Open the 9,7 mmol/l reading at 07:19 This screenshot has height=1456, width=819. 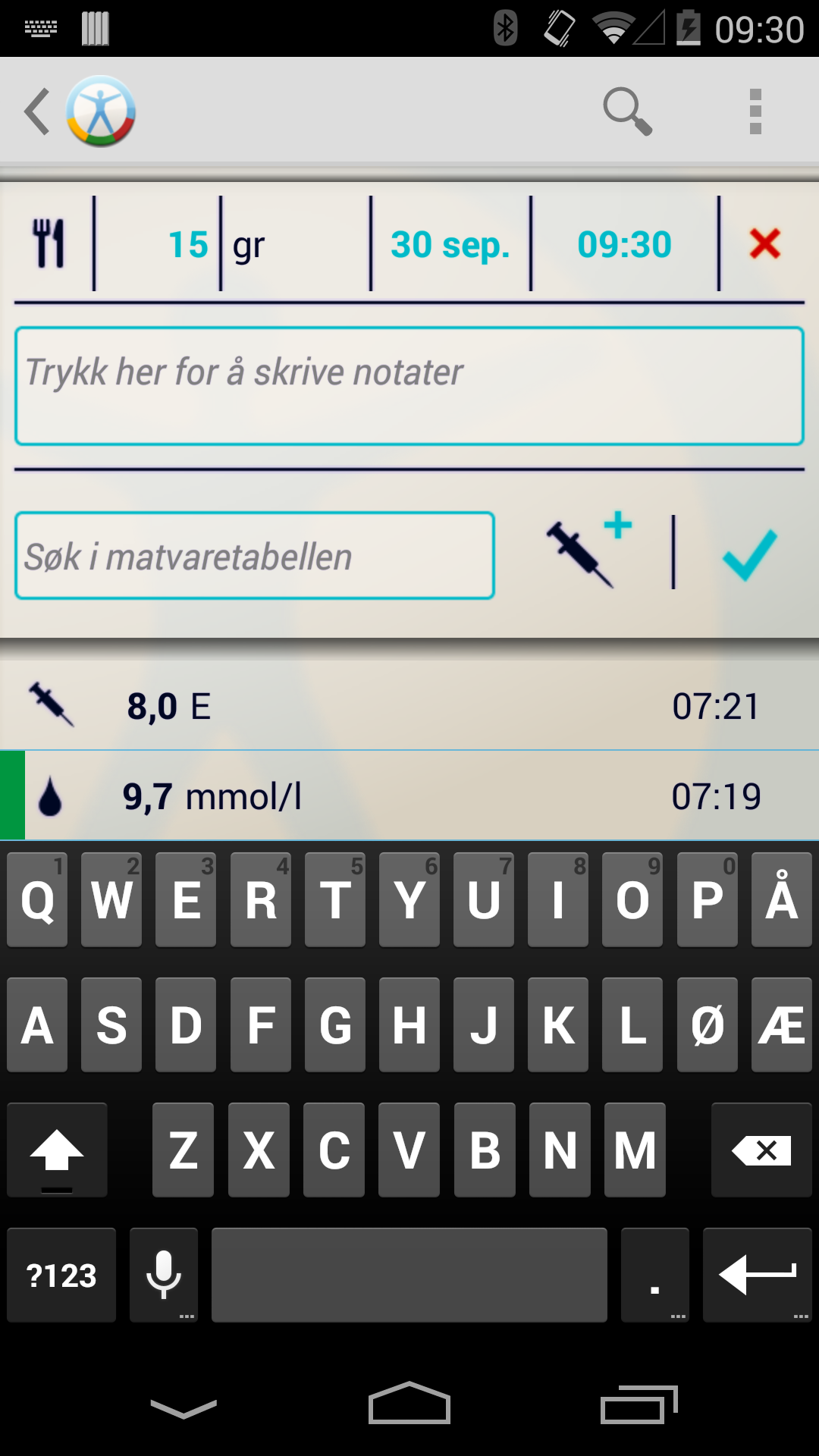pyautogui.click(x=409, y=796)
